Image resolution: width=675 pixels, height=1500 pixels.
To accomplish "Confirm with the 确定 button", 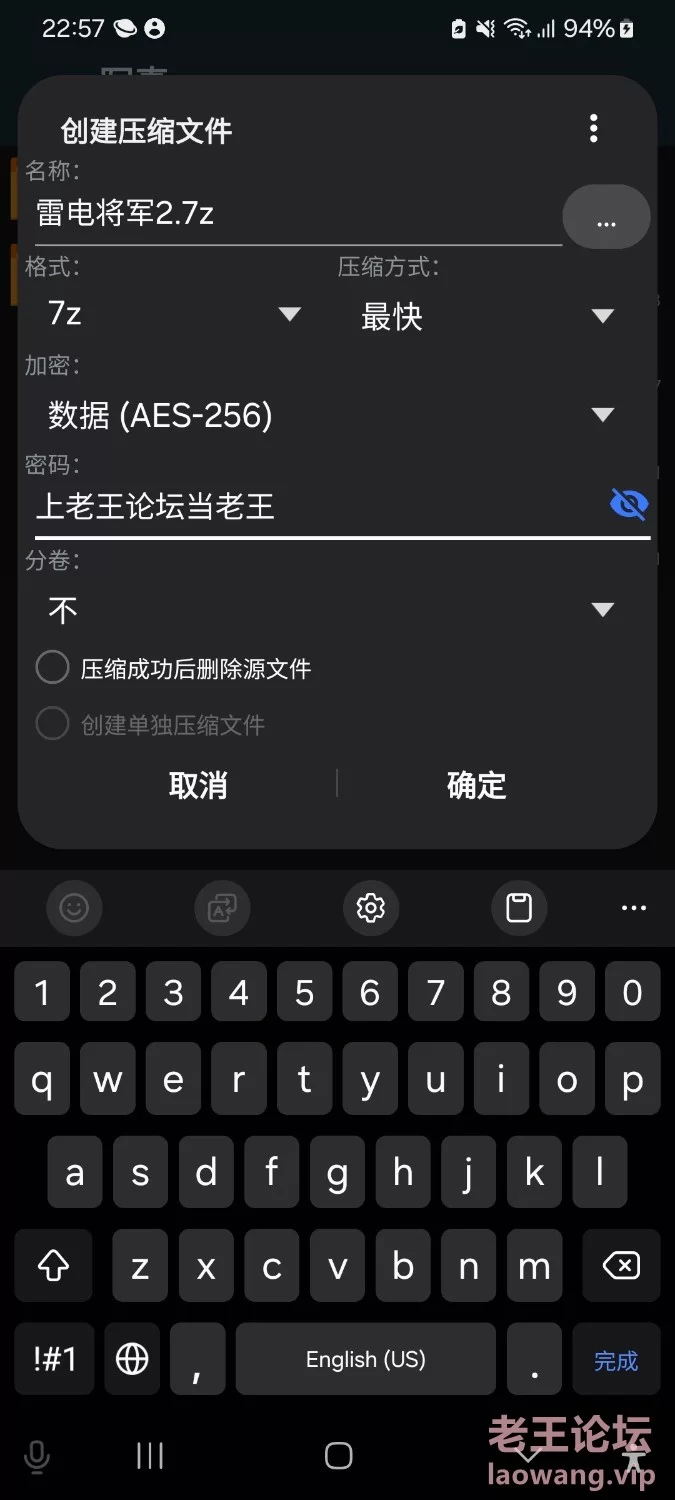I will point(477,785).
